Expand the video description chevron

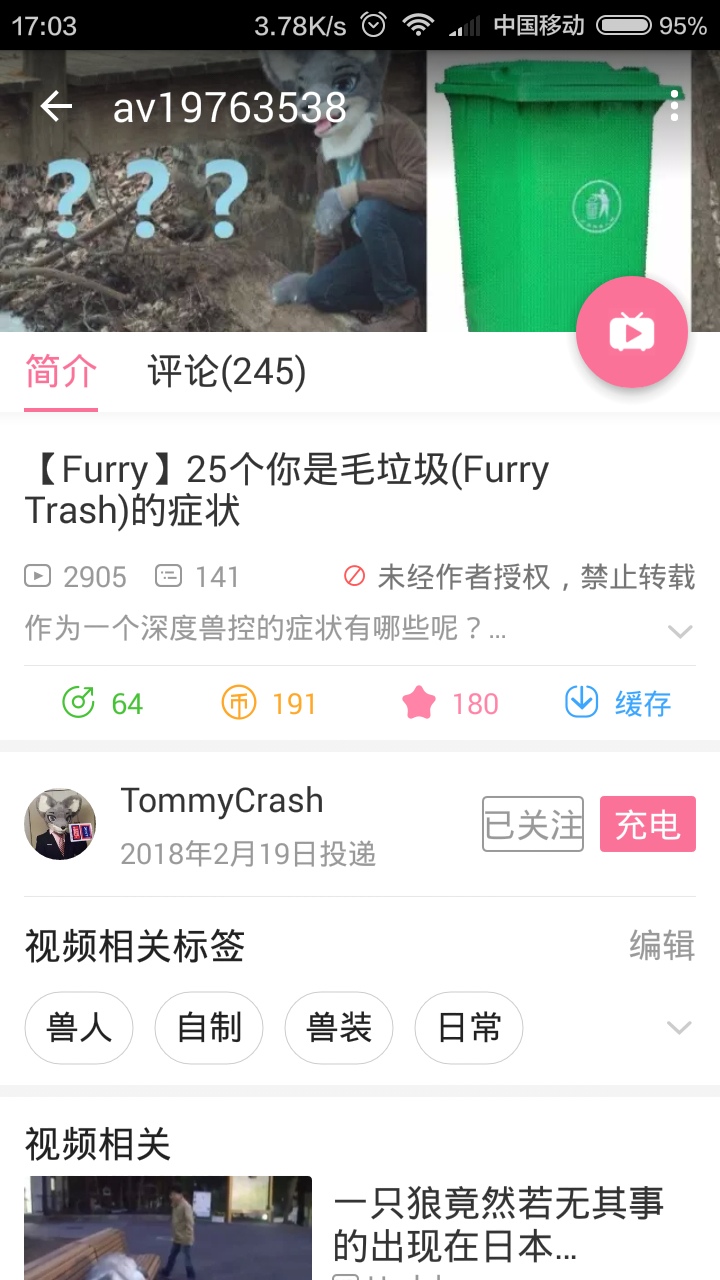680,631
